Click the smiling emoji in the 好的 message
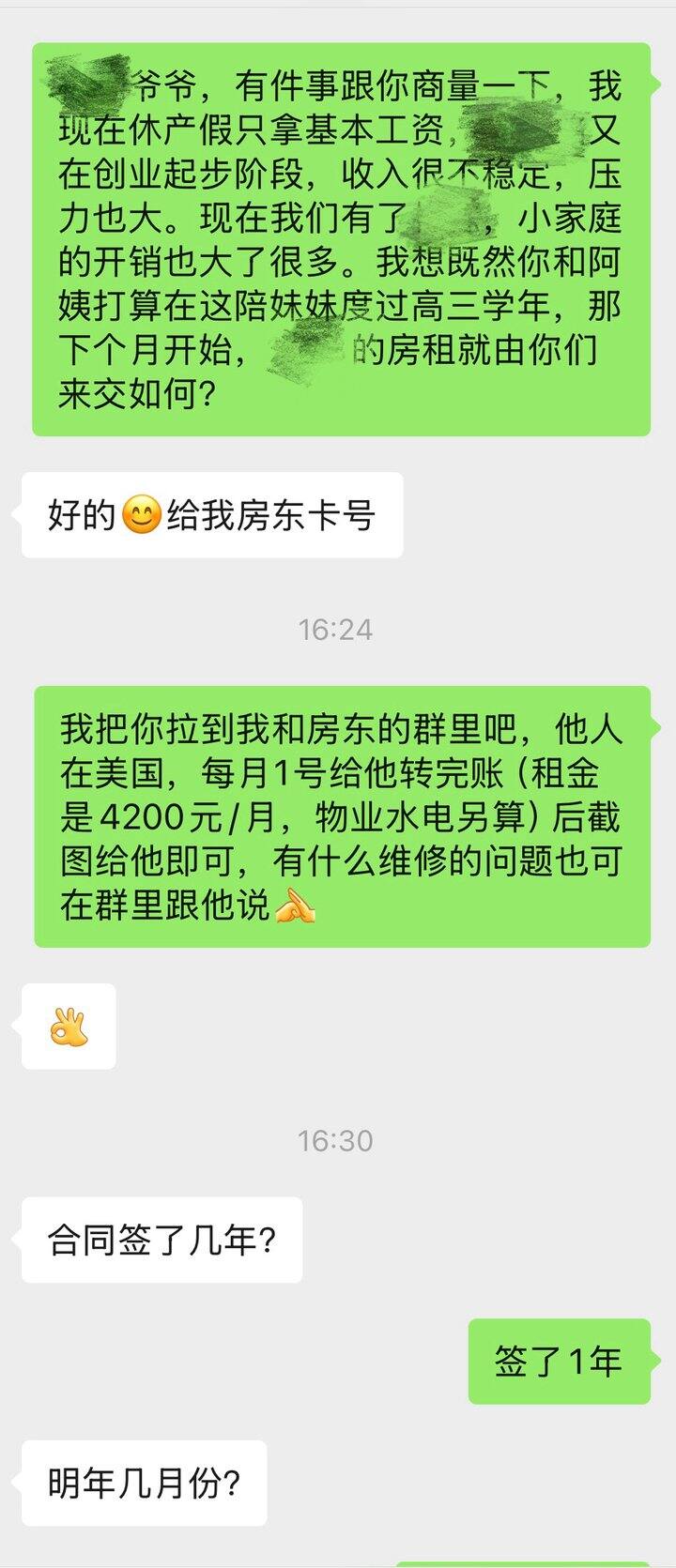The image size is (676, 1568). point(137,514)
